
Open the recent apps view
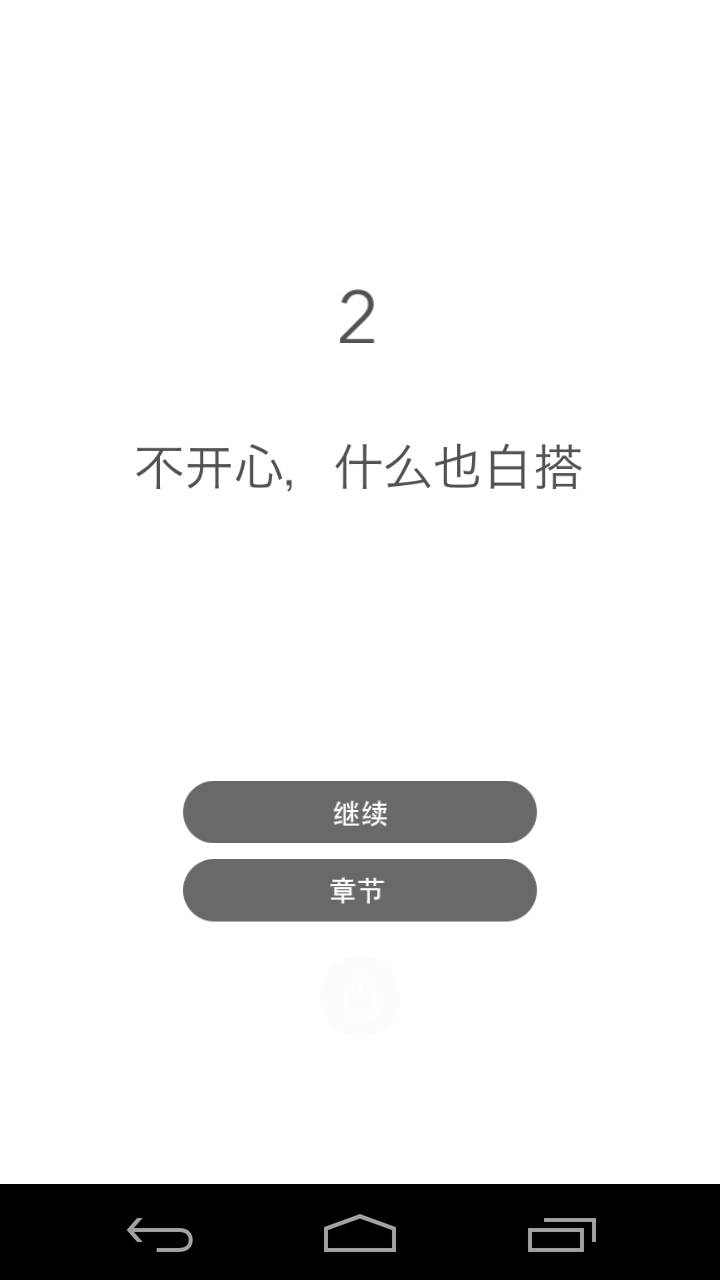click(x=561, y=1234)
